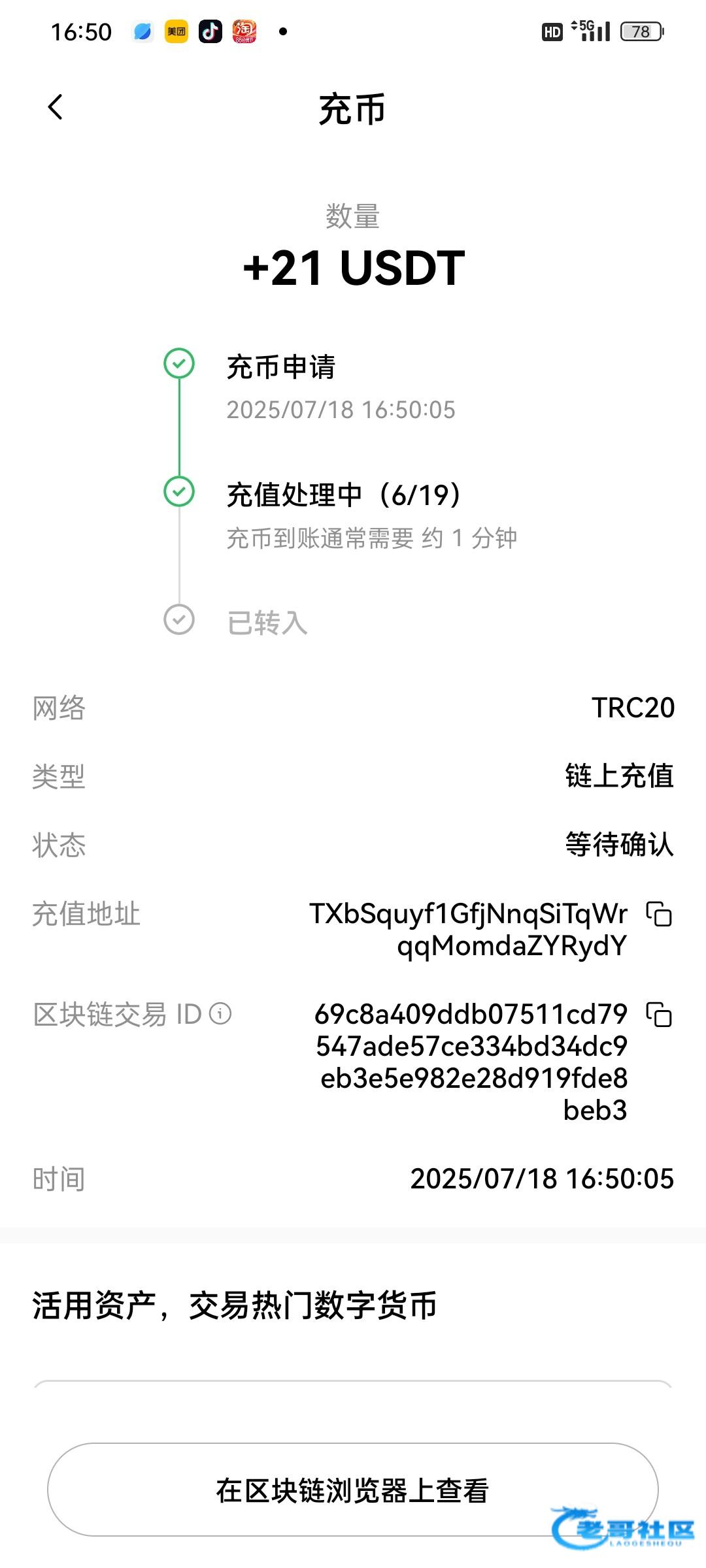The width and height of the screenshot is (706, 1568).
Task: Open the info icon next to 区块链交易 ID
Action: pos(220,1014)
